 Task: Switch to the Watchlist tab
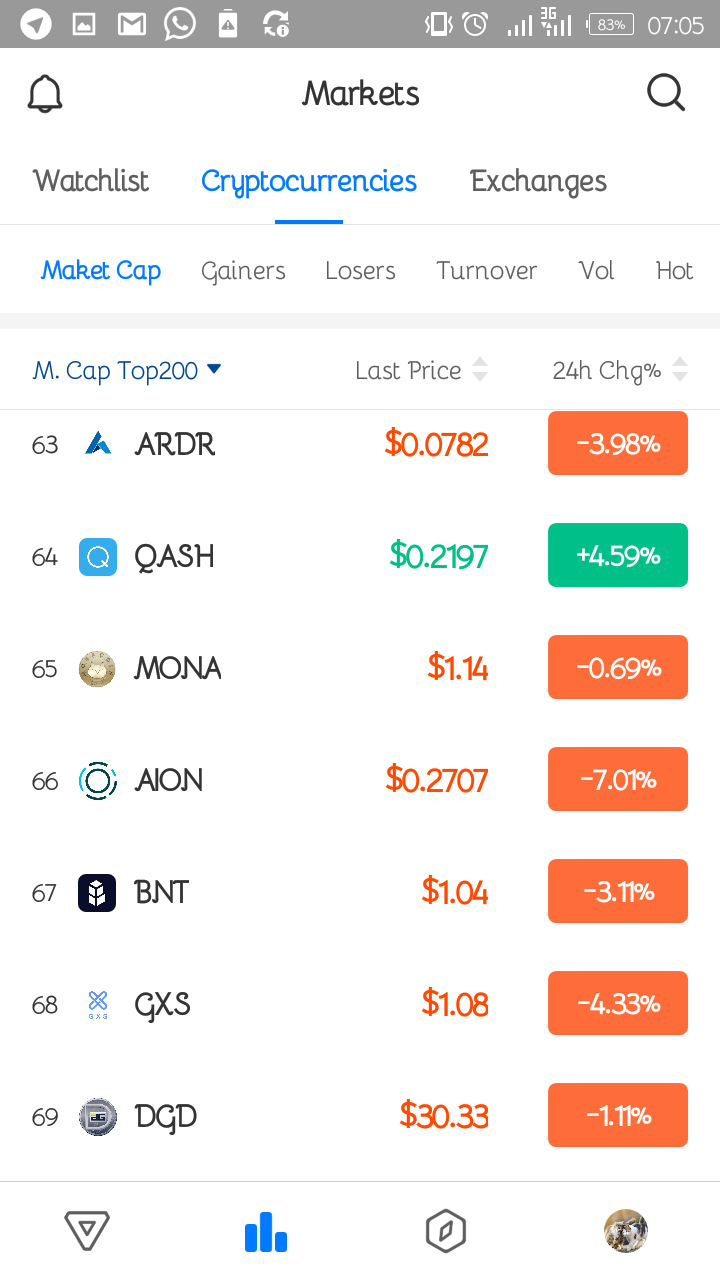coord(91,181)
